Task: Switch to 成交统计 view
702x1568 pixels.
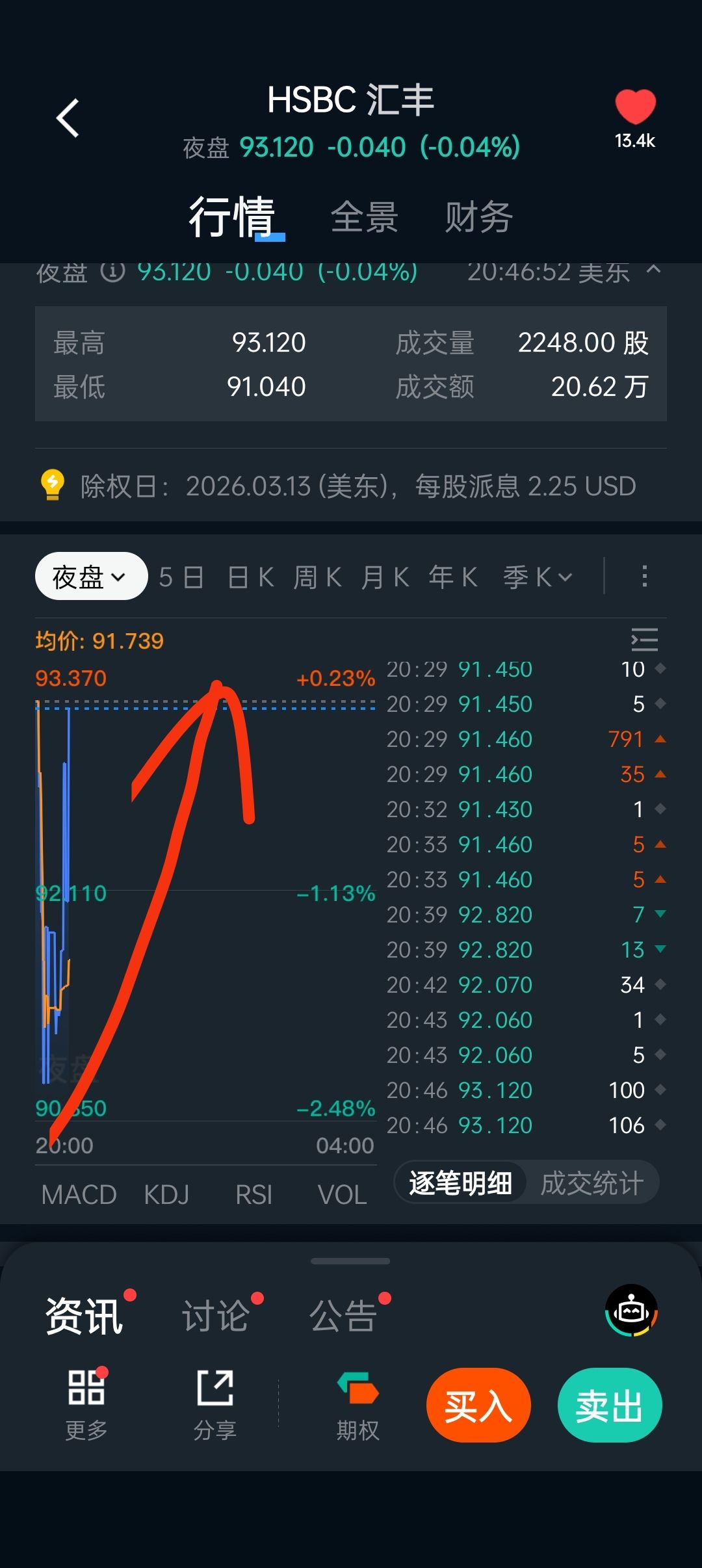Action: coord(591,1183)
